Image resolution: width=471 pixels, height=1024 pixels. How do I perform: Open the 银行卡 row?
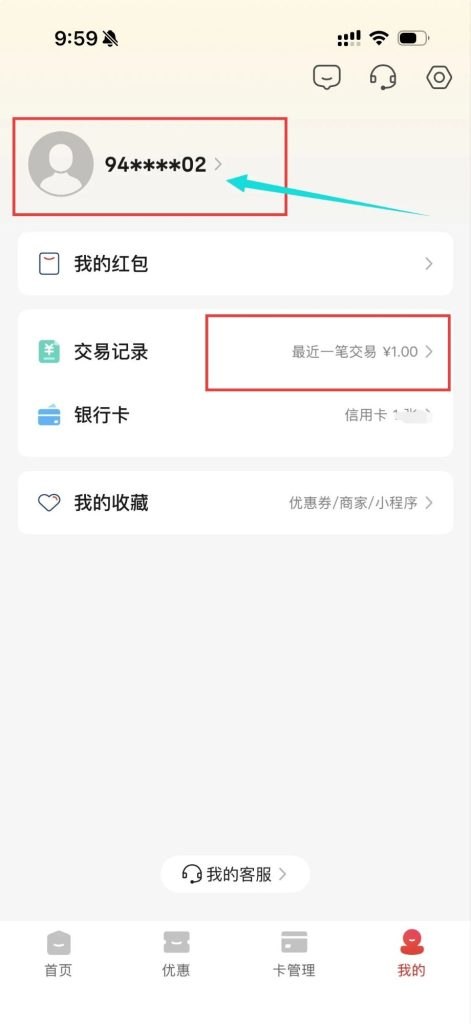pos(235,415)
